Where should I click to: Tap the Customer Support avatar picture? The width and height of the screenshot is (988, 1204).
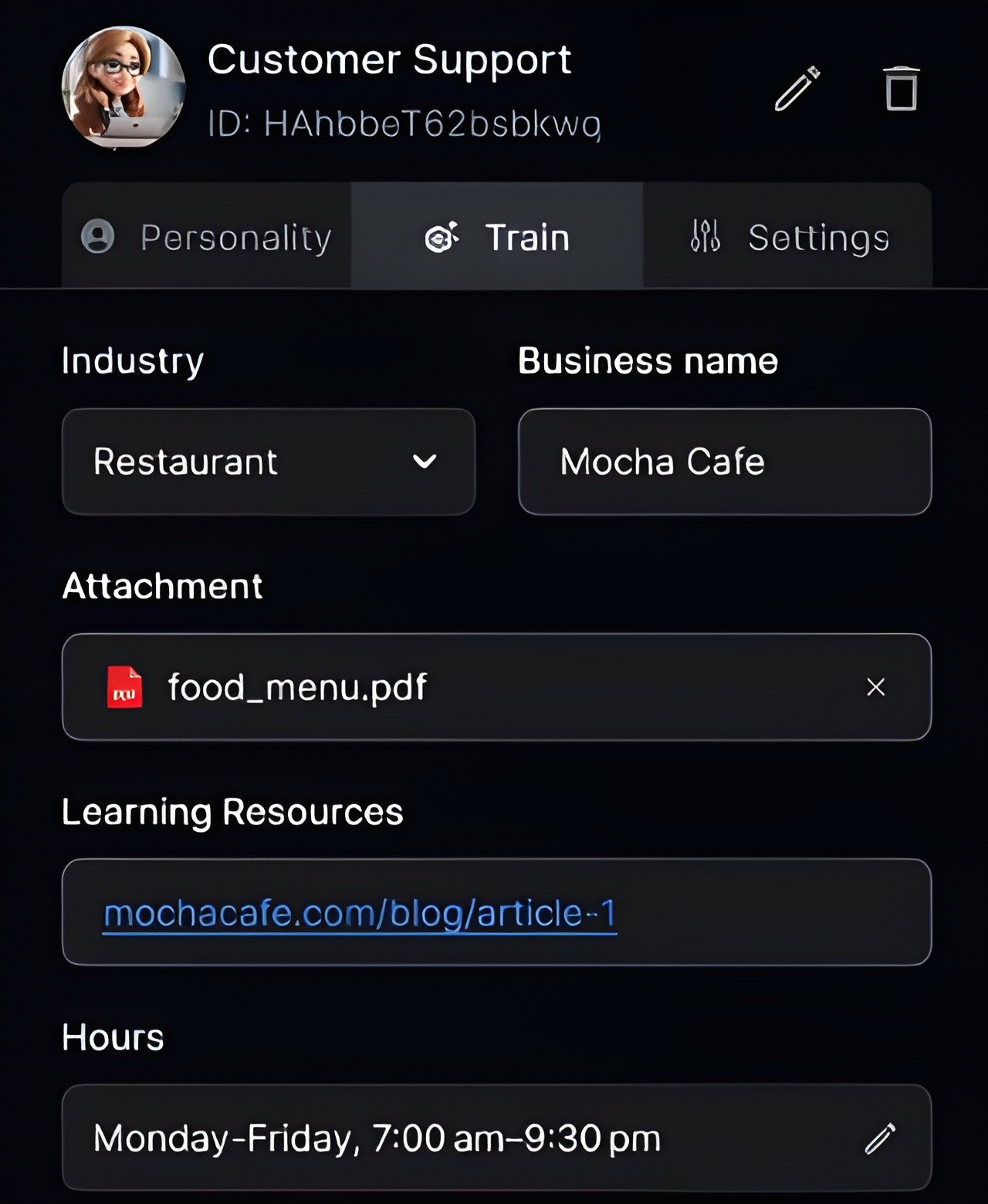click(x=123, y=87)
